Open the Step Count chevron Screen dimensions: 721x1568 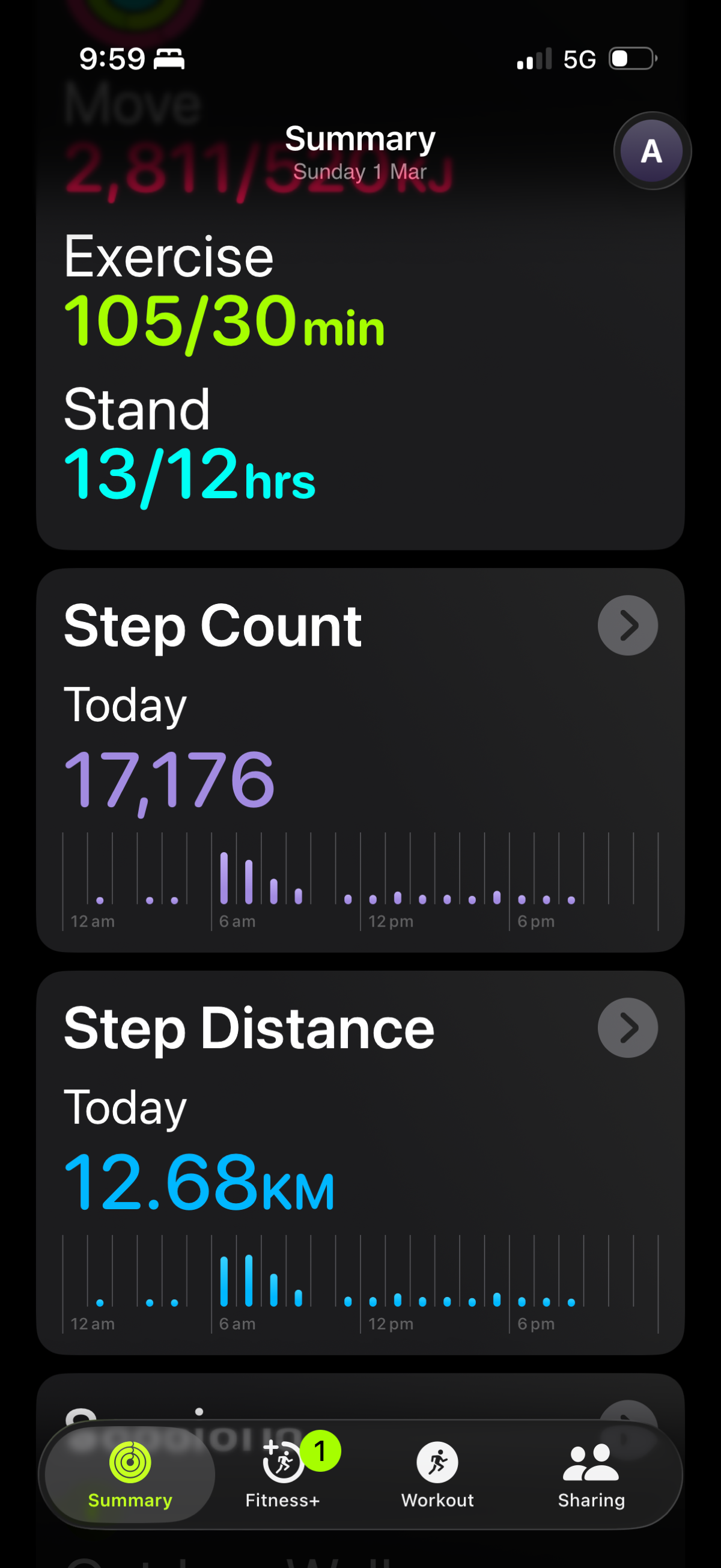(x=627, y=625)
